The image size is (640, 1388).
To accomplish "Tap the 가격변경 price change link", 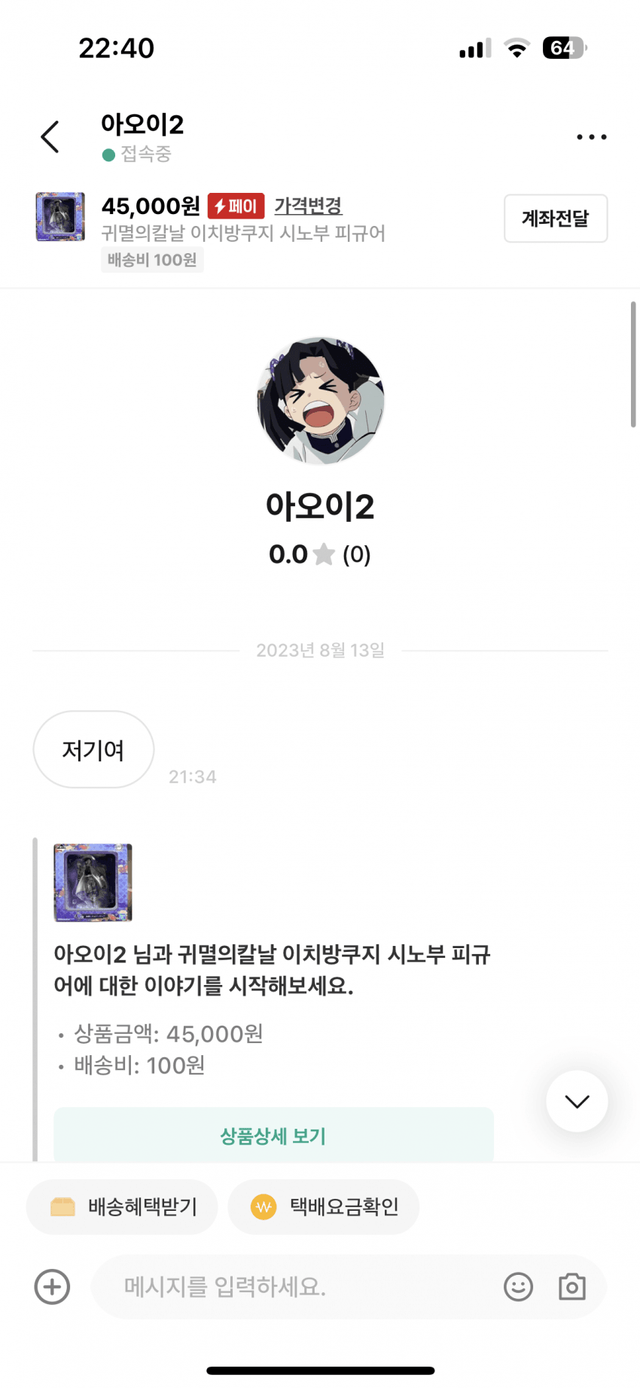I will point(308,206).
